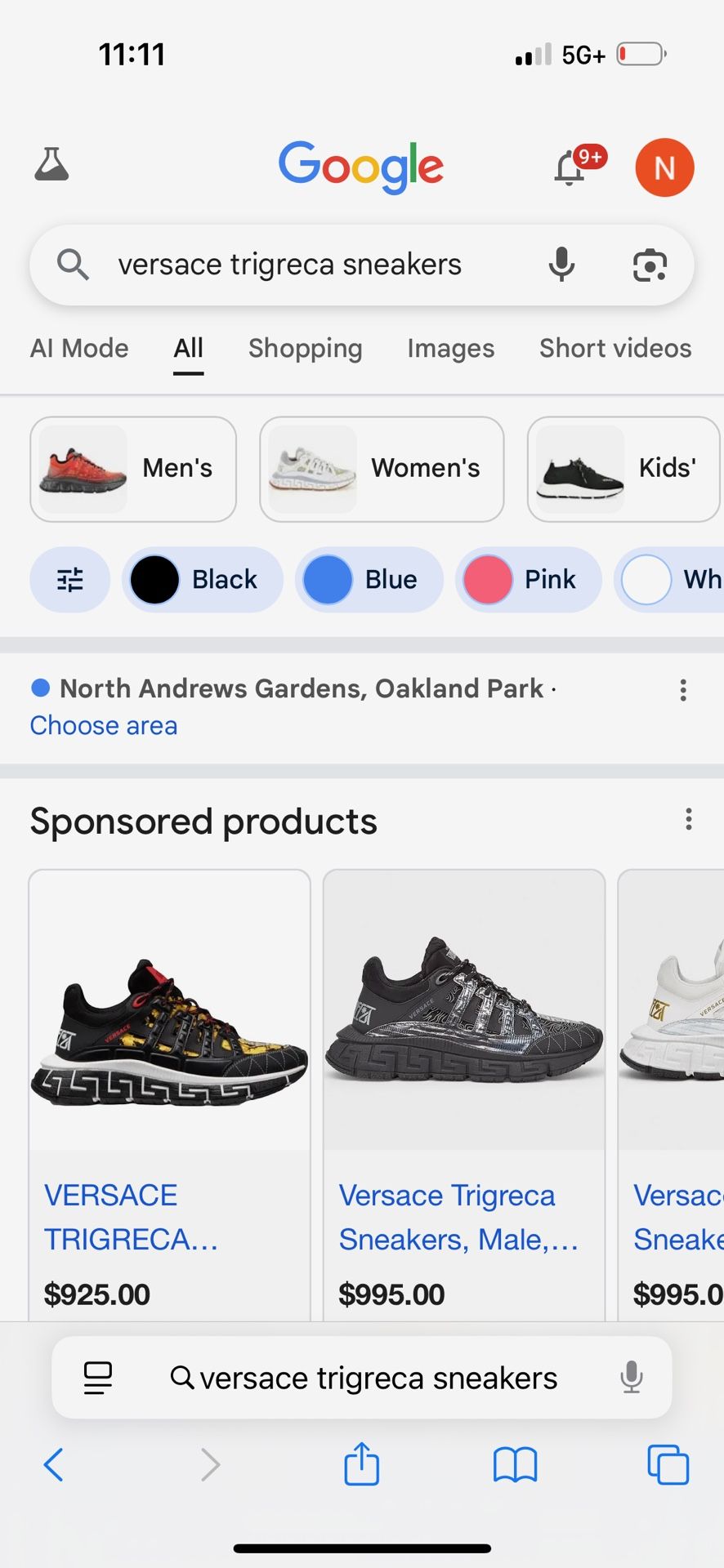Switch to AI Mode tab
Screen dimensions: 724x1568
(79, 349)
